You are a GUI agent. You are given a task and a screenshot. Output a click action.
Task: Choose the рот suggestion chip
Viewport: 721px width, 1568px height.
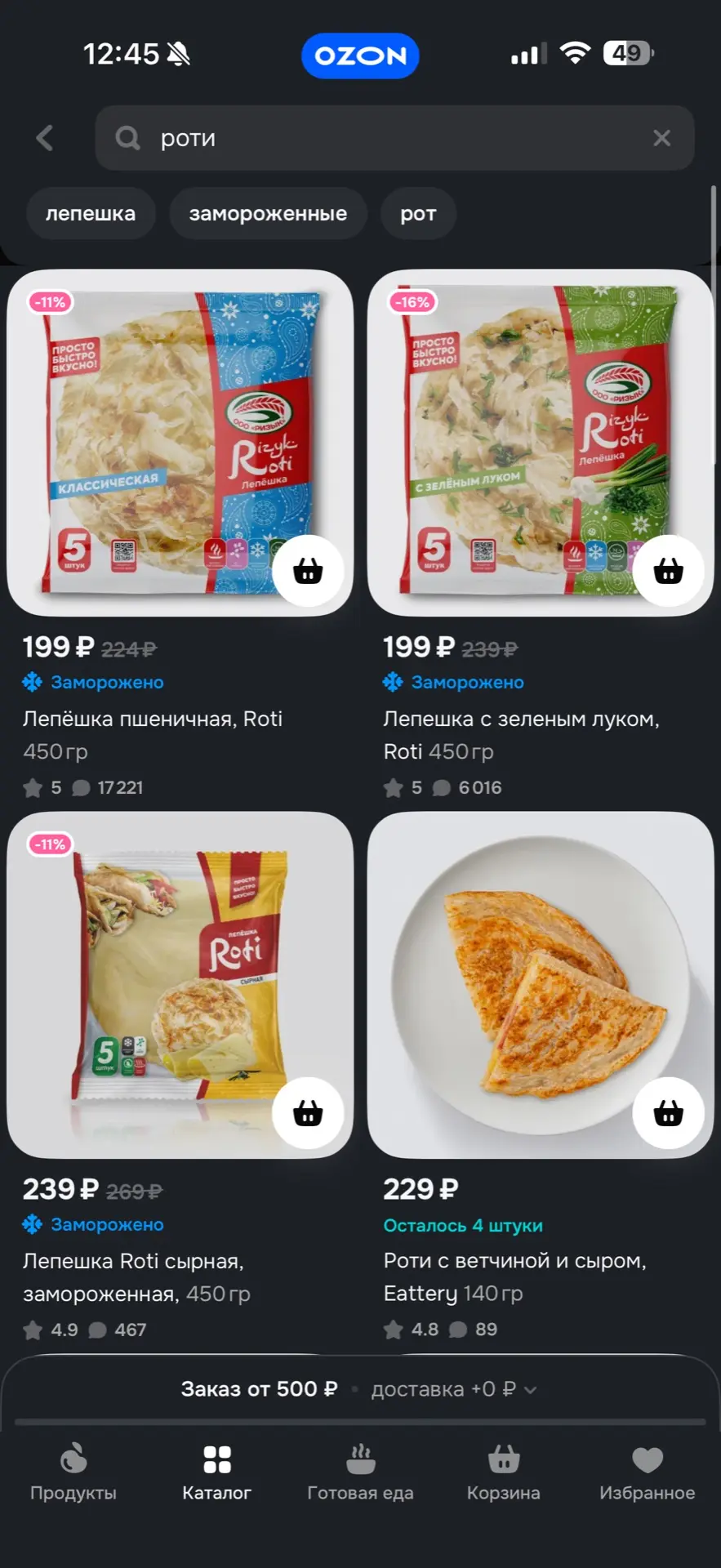[x=418, y=213]
